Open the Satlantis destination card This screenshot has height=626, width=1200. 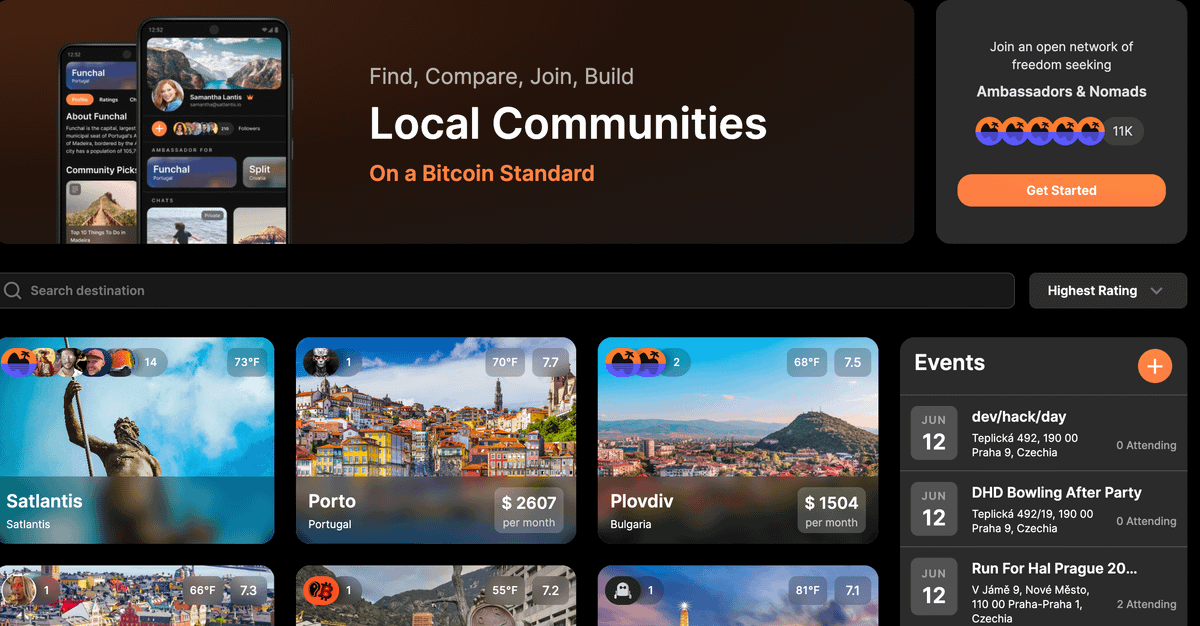[137, 440]
